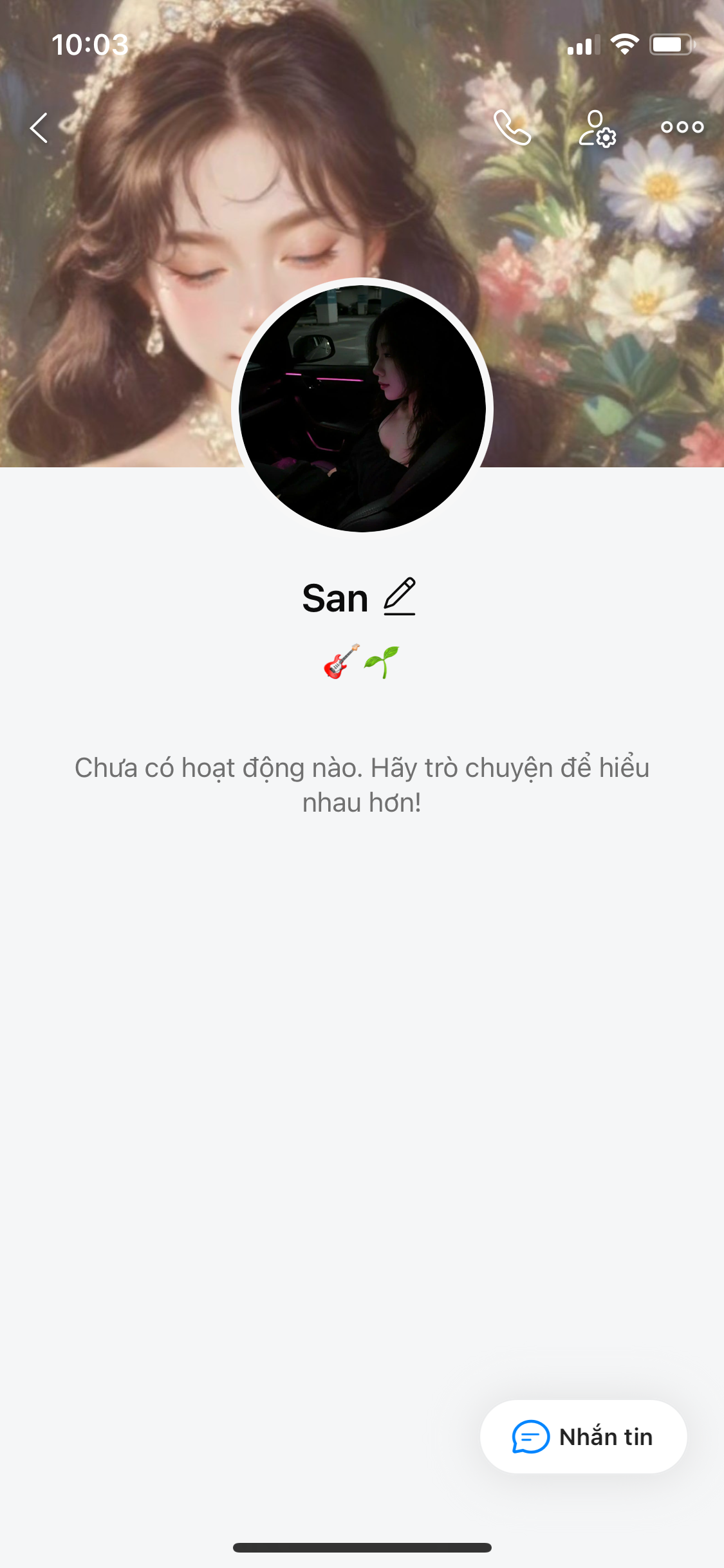
Task: Open the three-dot more options menu
Action: [682, 127]
